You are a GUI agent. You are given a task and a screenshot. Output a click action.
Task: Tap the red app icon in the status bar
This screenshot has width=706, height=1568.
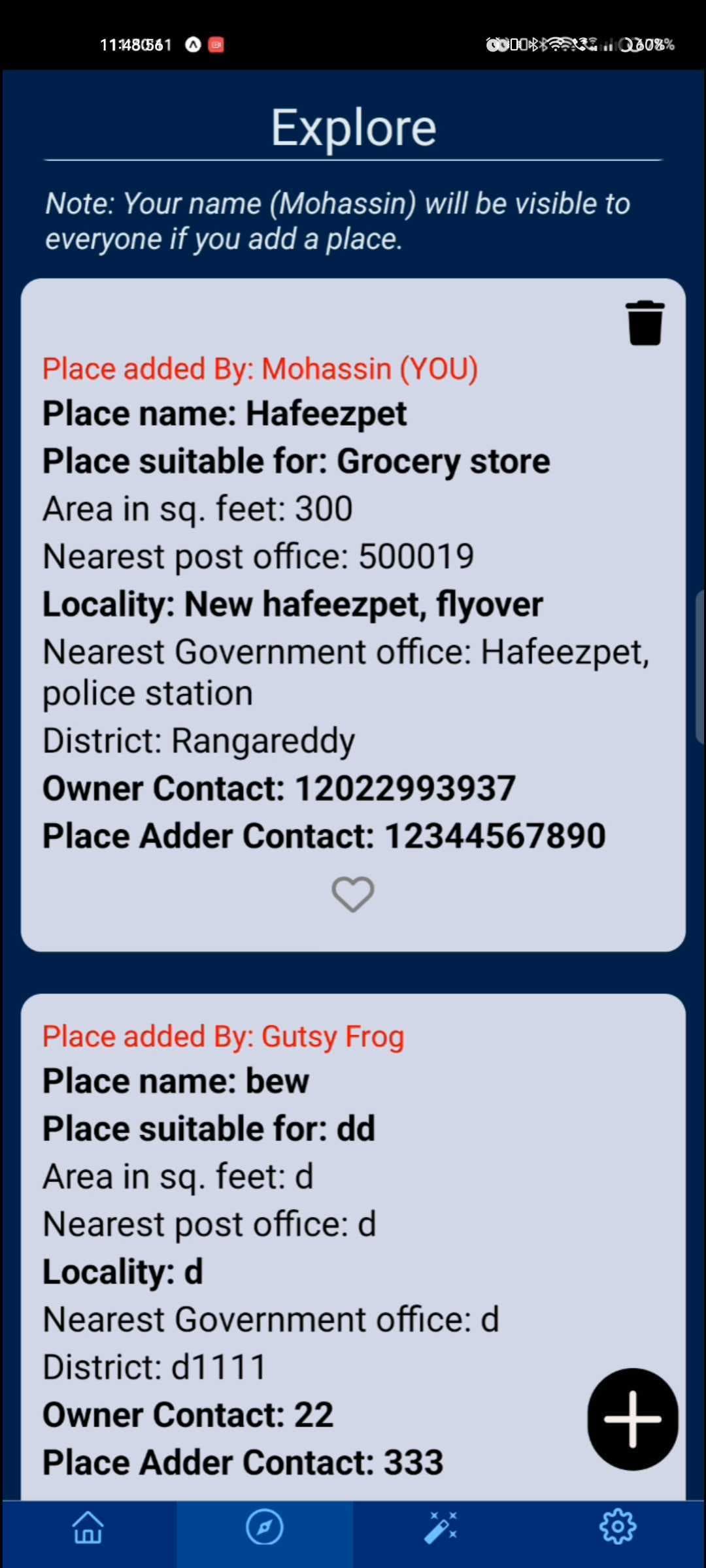217,44
